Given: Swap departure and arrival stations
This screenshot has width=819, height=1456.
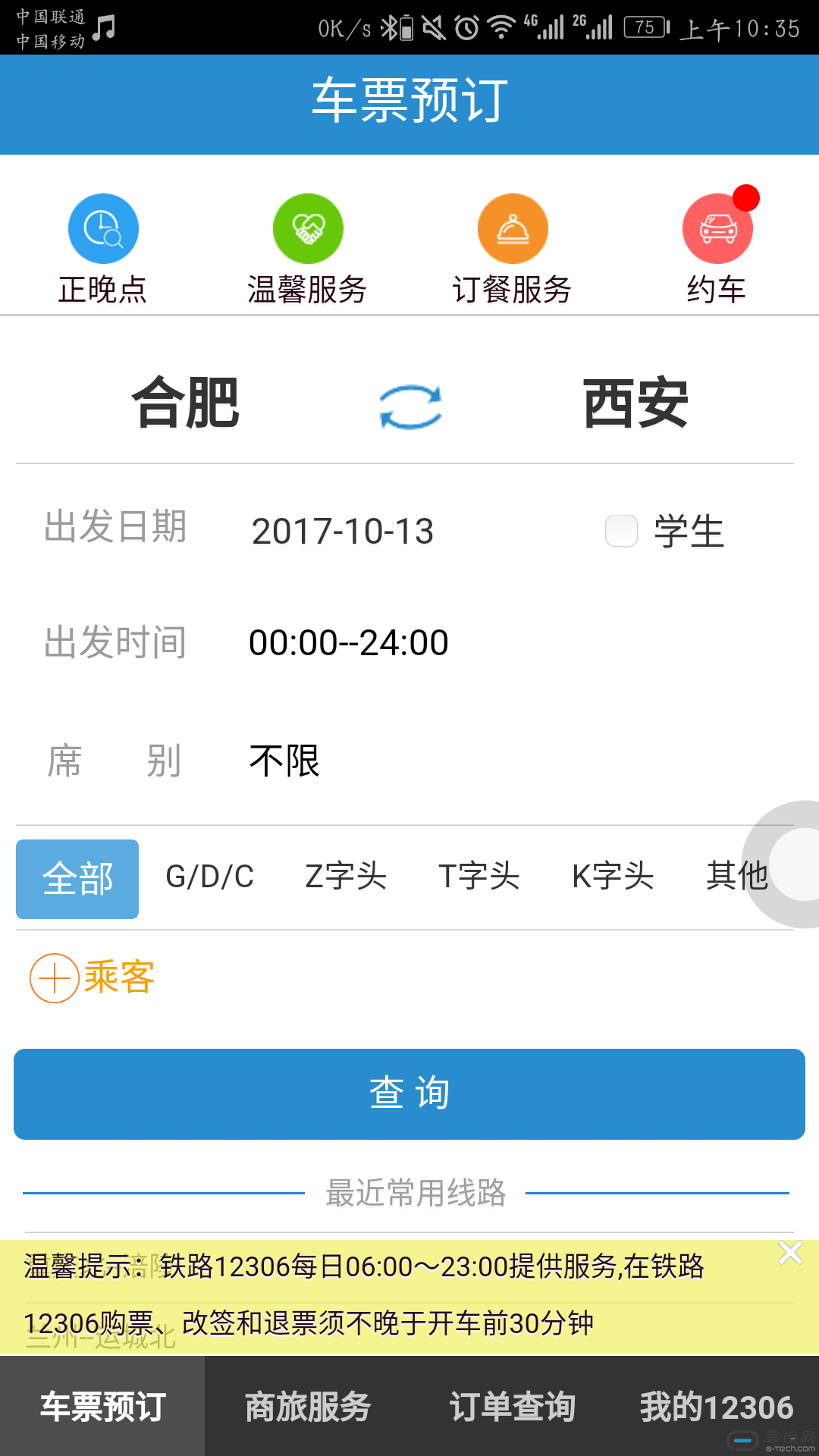Looking at the screenshot, I should coord(410,406).
